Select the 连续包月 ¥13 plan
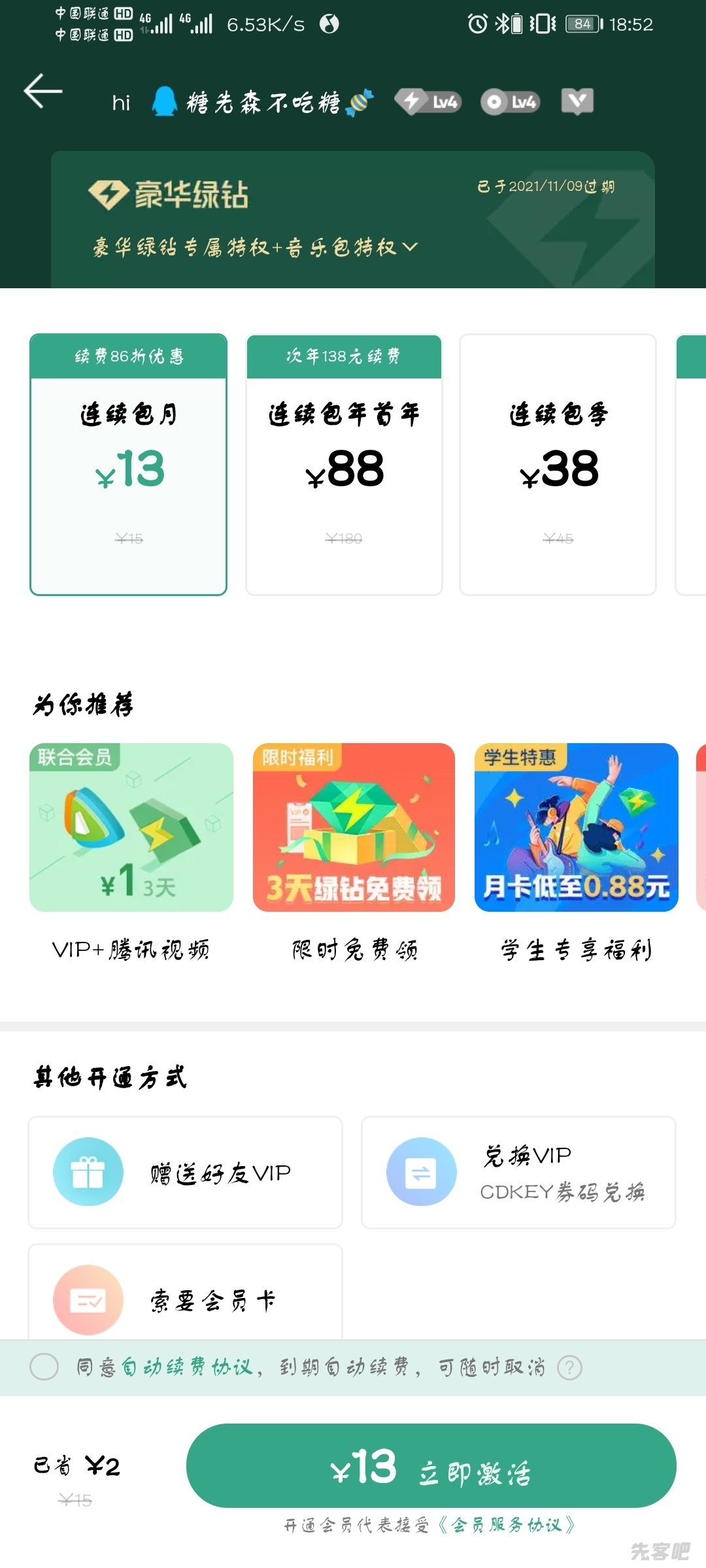This screenshot has height=1568, width=706. tap(128, 465)
